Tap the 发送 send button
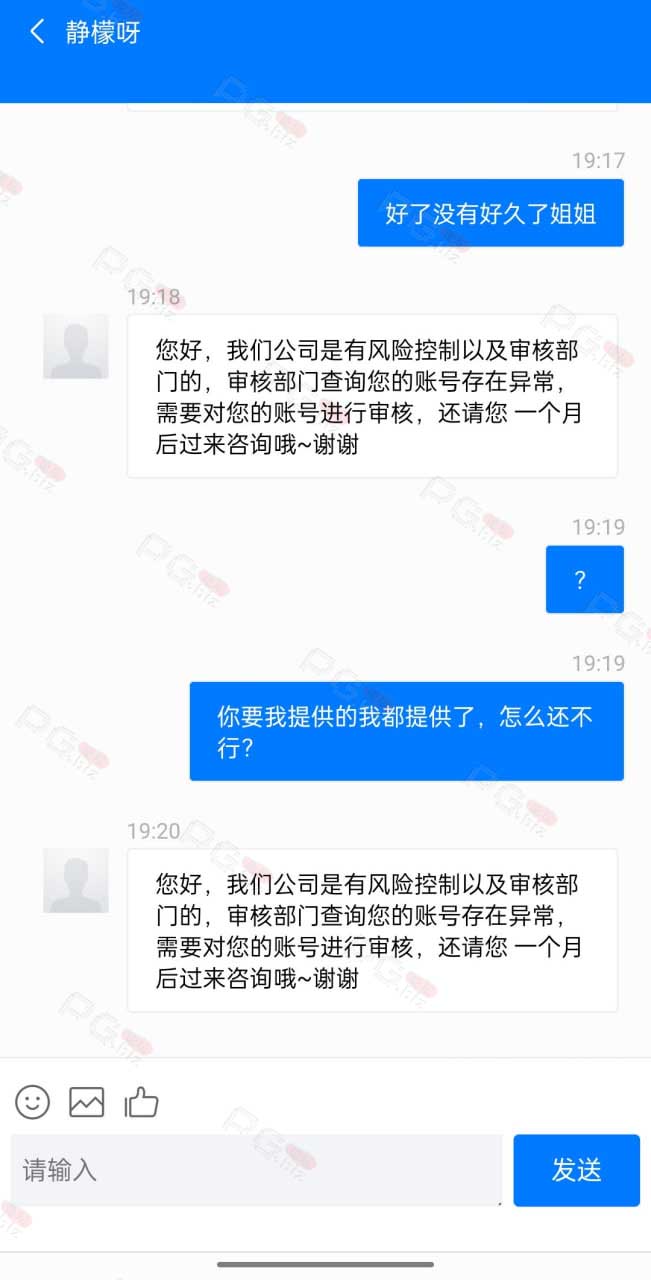 click(x=577, y=1170)
